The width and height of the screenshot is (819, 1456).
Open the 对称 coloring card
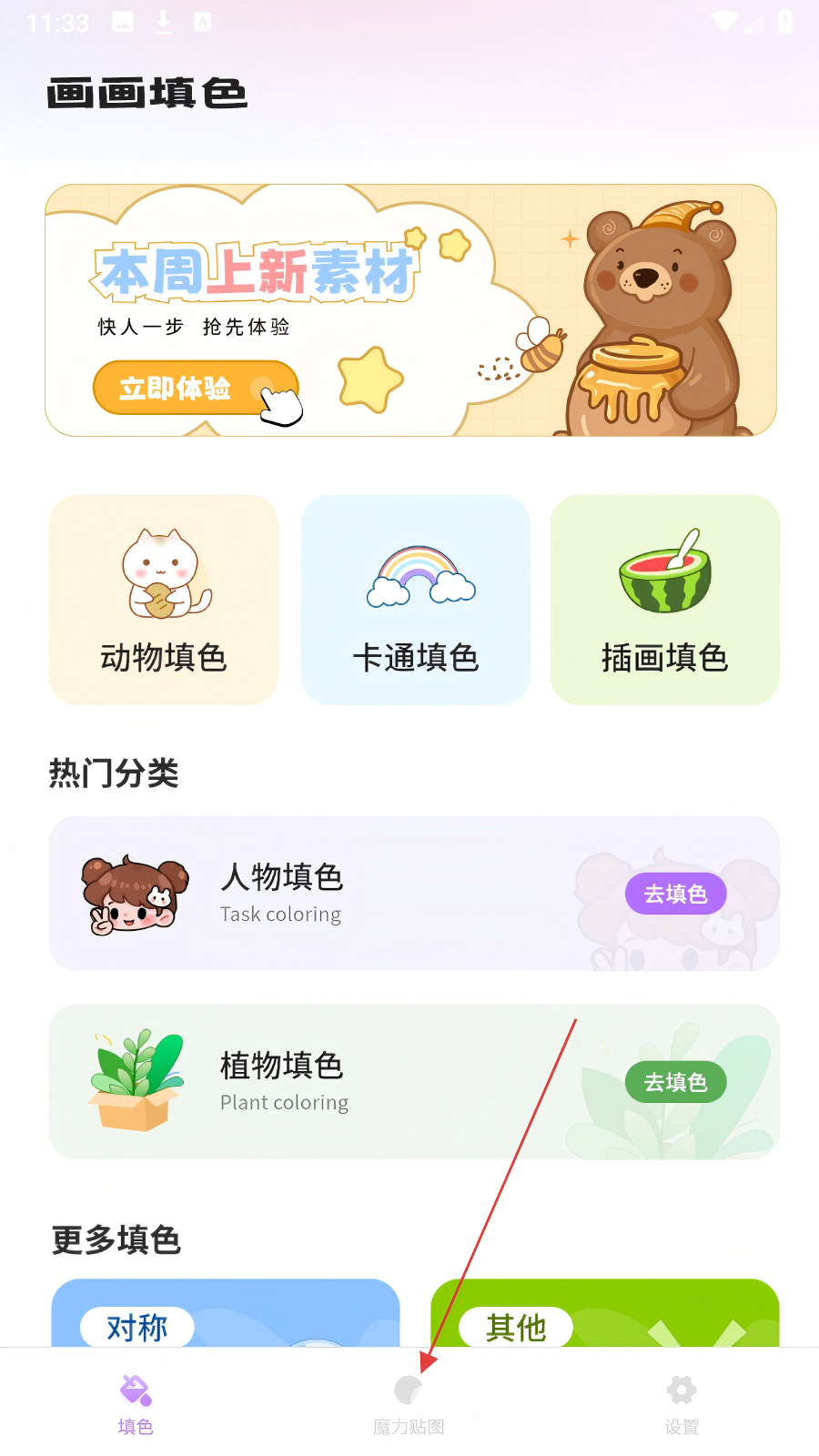(226, 1313)
